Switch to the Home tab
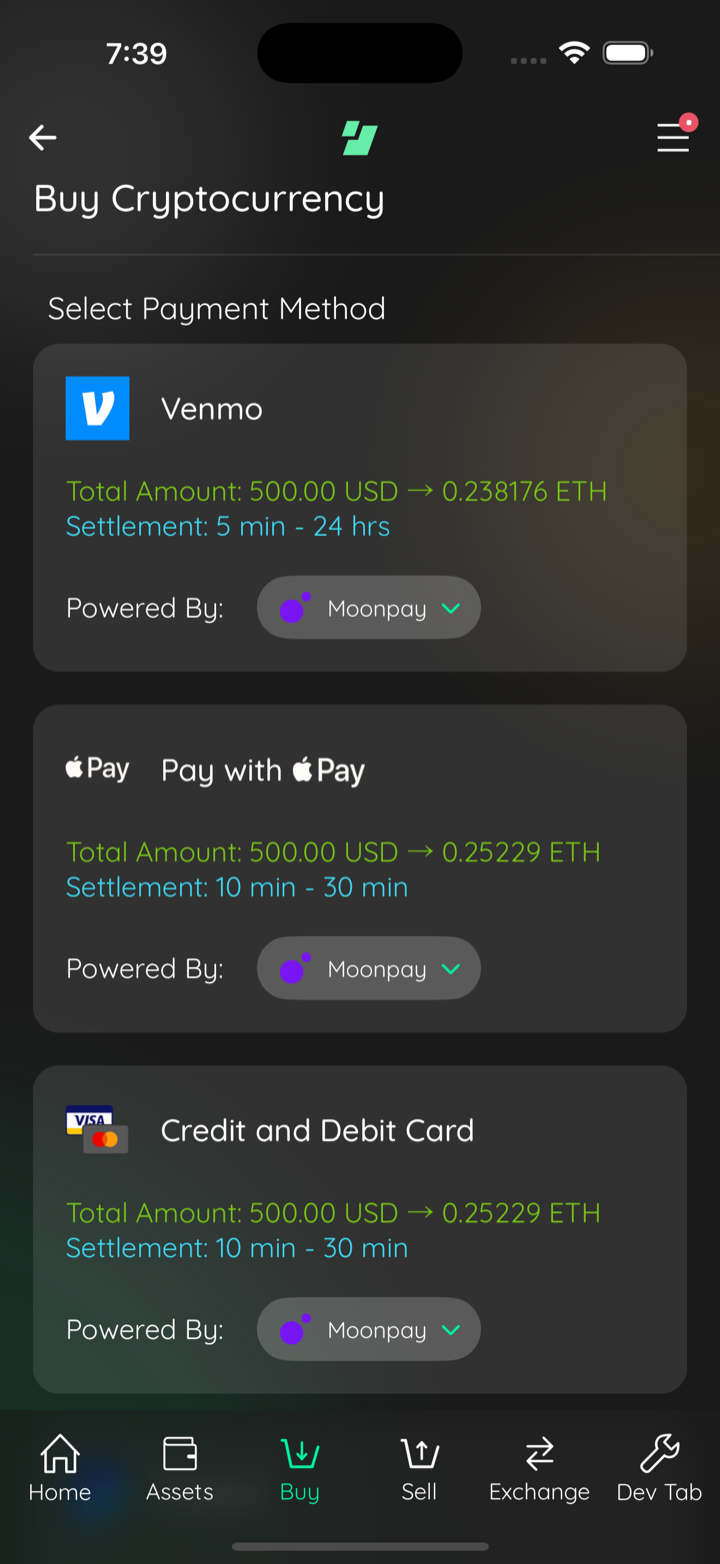This screenshot has width=720, height=1564. (60, 1468)
